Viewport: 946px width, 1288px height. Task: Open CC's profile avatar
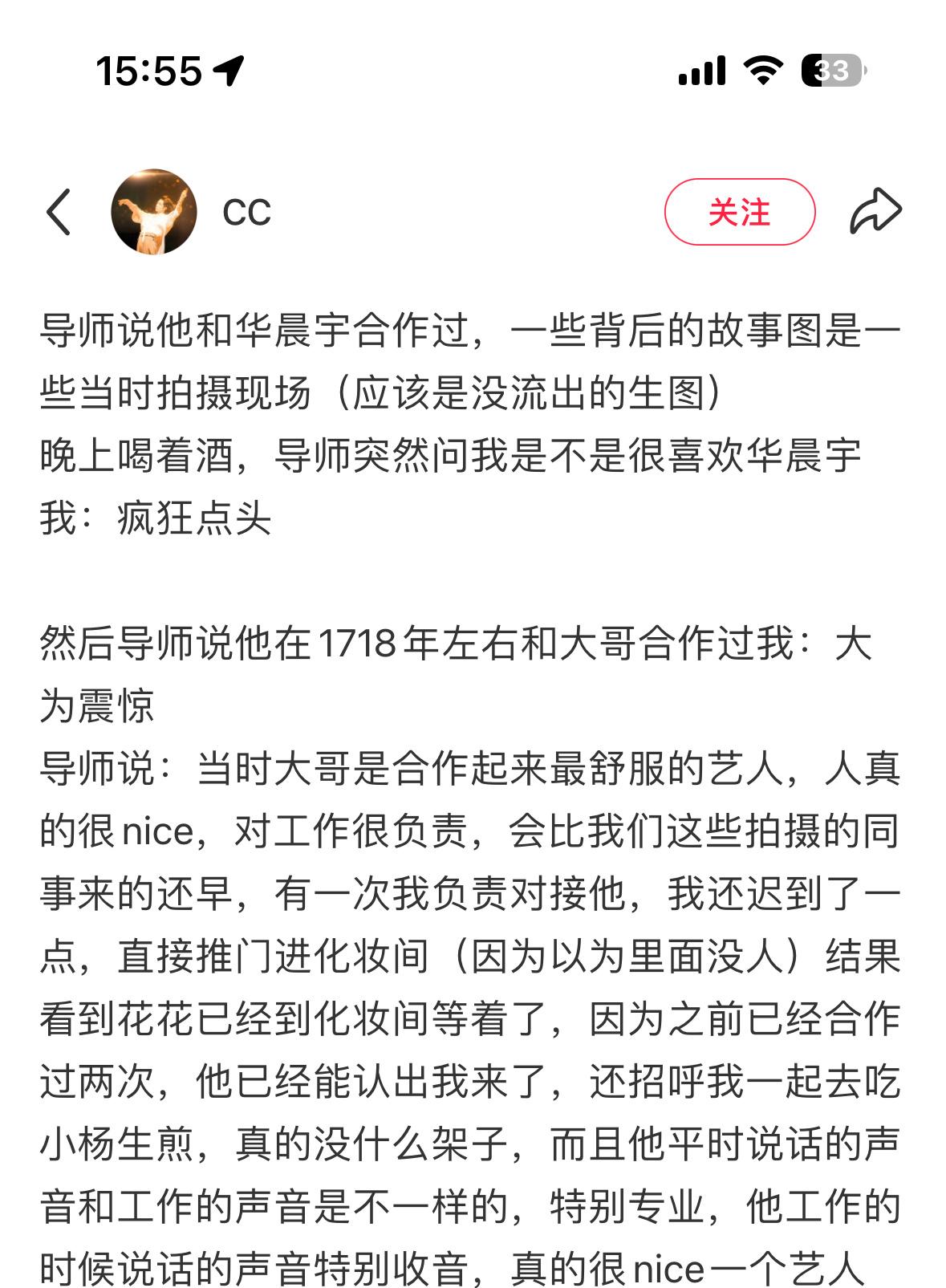click(154, 212)
